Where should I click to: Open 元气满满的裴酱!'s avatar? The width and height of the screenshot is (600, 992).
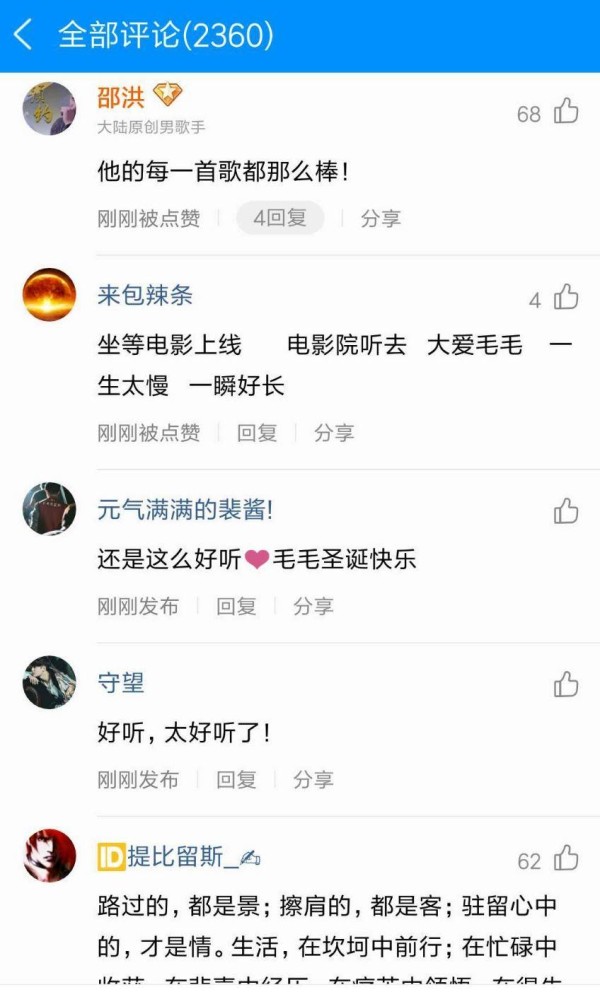point(49,509)
